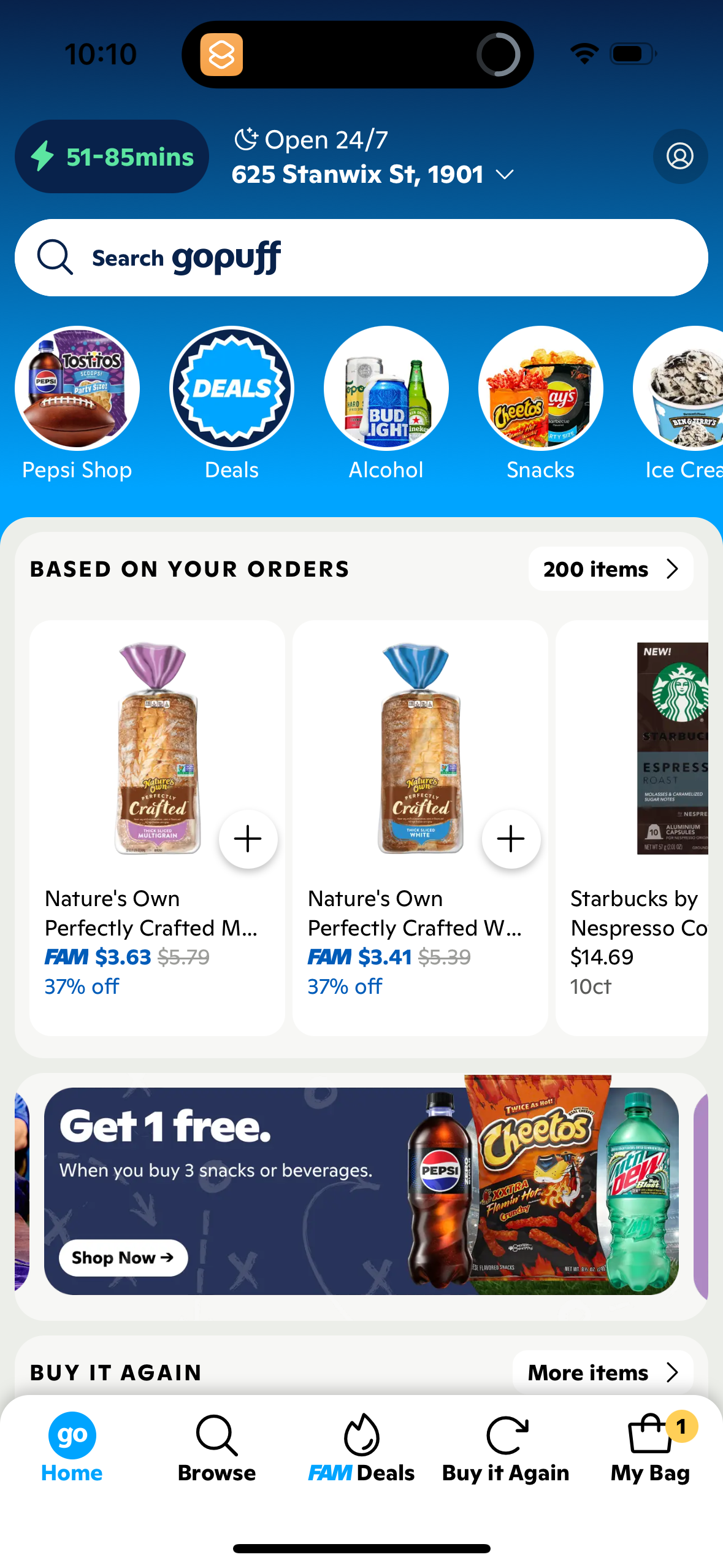Tap the Search gopuff field
723x1568 pixels.
click(362, 257)
